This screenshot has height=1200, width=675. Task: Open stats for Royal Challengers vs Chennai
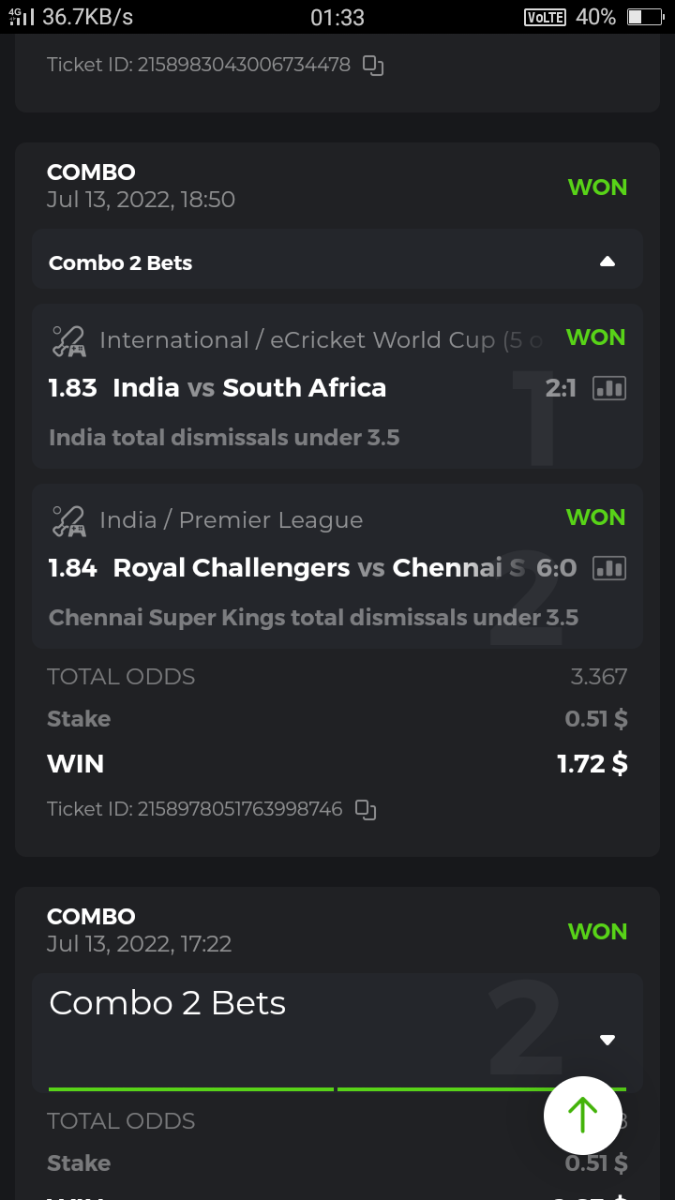(x=609, y=568)
